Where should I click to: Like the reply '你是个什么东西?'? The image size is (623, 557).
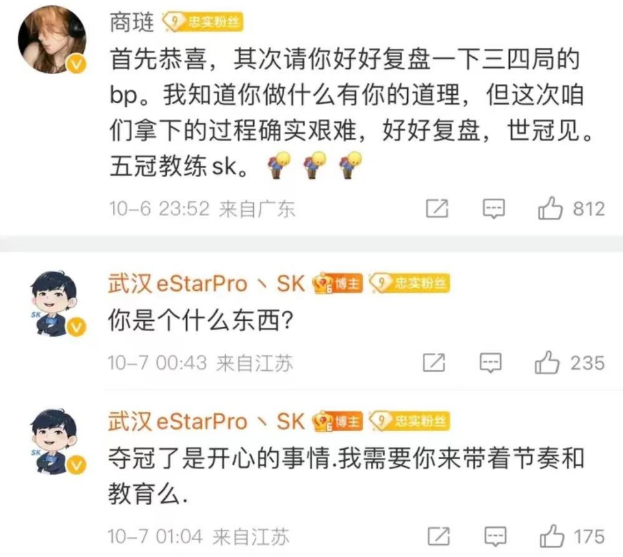coord(551,362)
